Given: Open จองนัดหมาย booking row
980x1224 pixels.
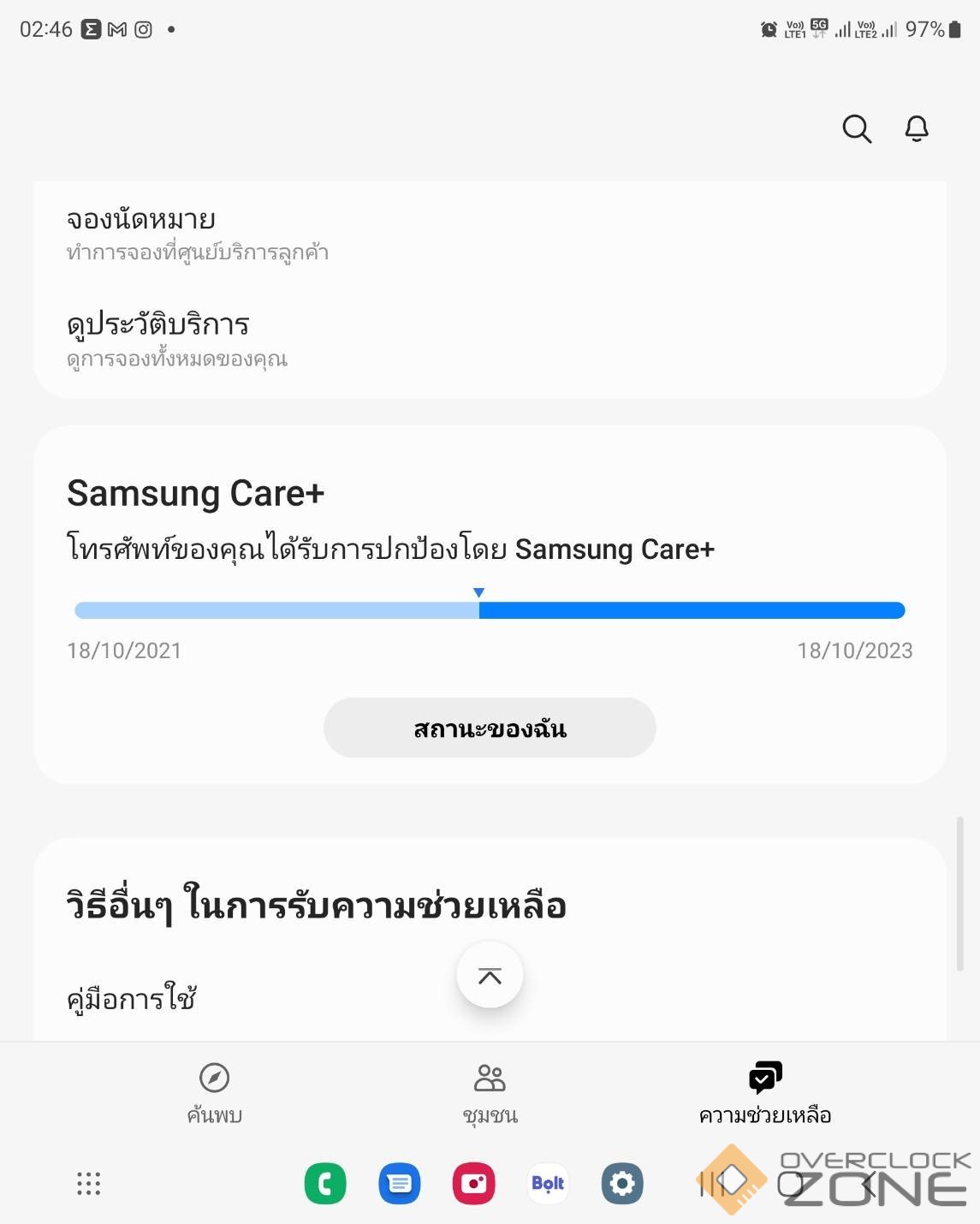Looking at the screenshot, I should (x=490, y=234).
